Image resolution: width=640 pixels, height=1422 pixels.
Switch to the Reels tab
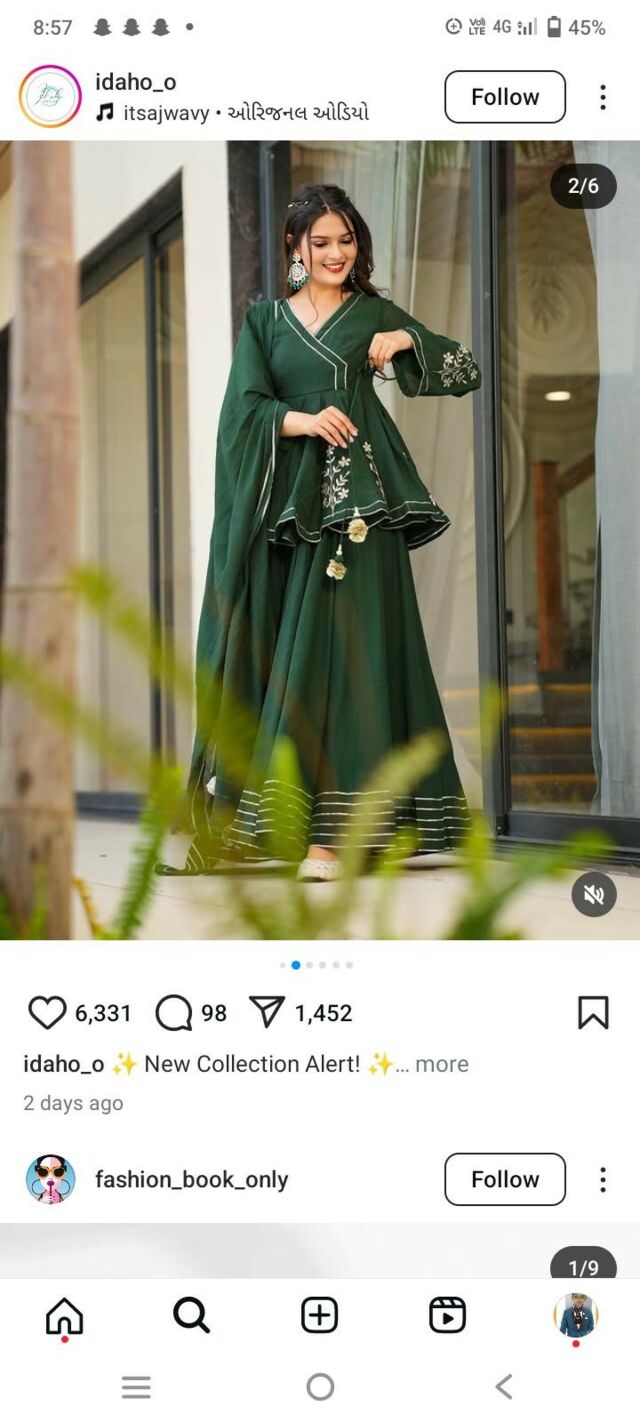click(447, 1315)
